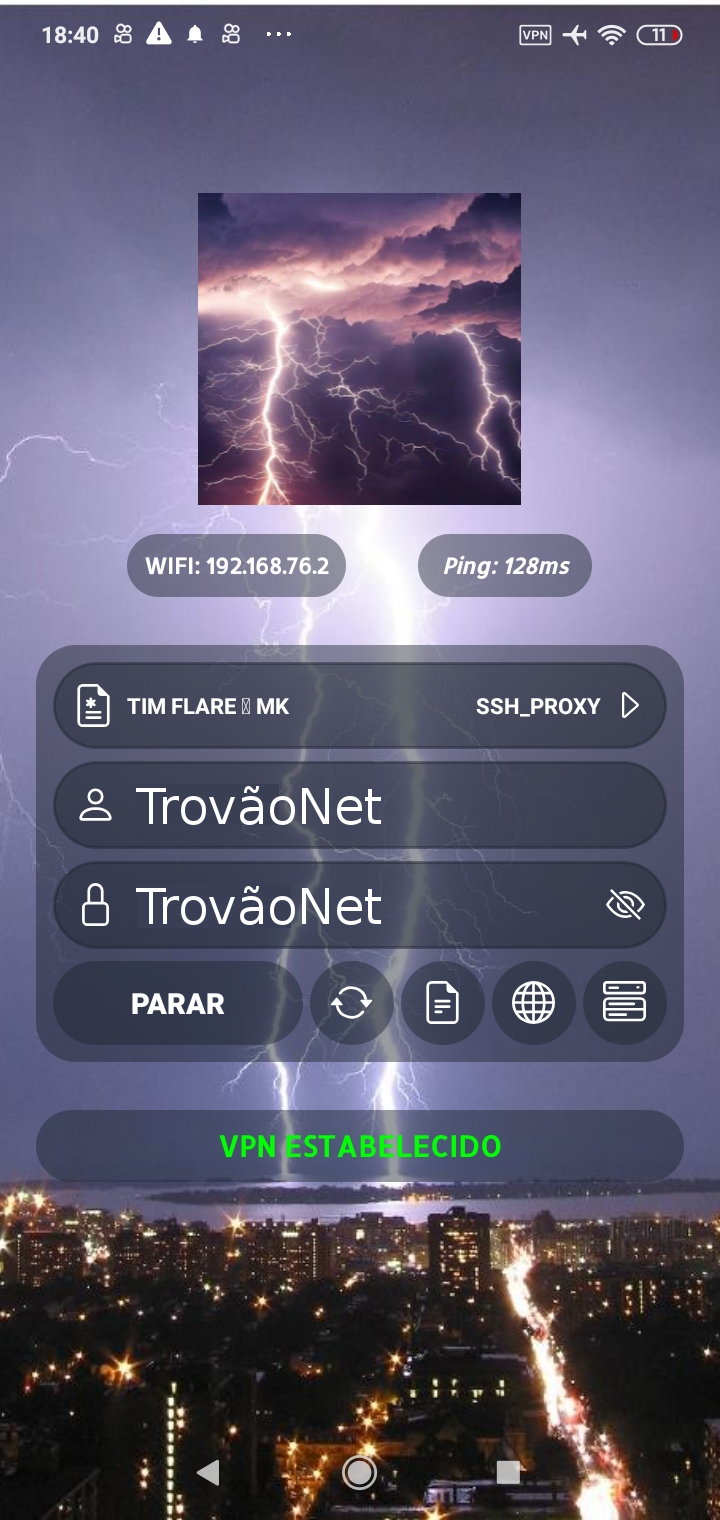The height and width of the screenshot is (1520, 720).
Task: Go back using the system back button
Action: point(208,1472)
